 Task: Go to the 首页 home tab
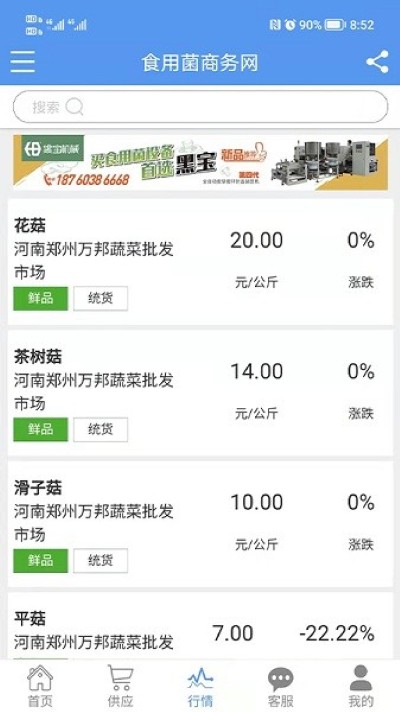coord(40,686)
